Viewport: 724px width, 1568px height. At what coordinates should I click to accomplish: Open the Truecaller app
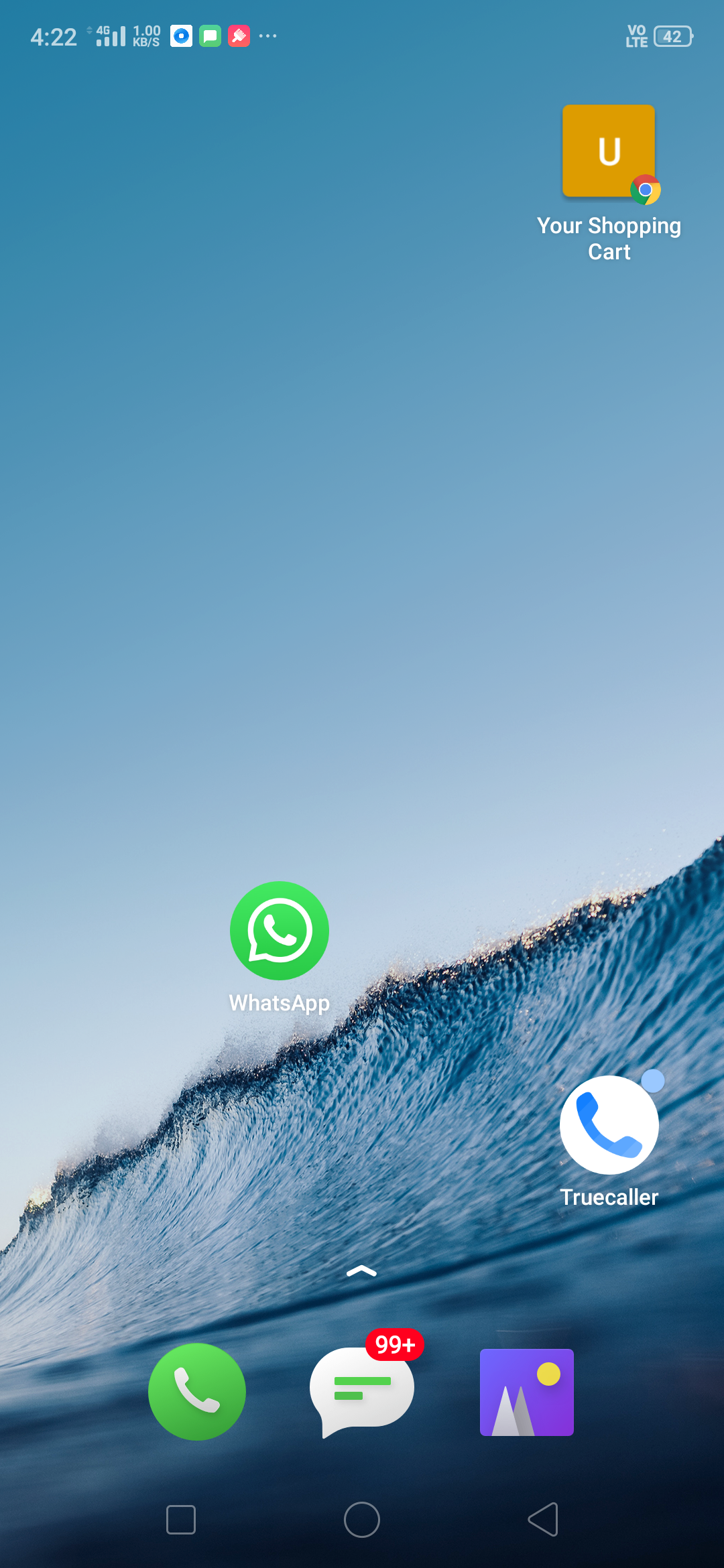tap(609, 1125)
